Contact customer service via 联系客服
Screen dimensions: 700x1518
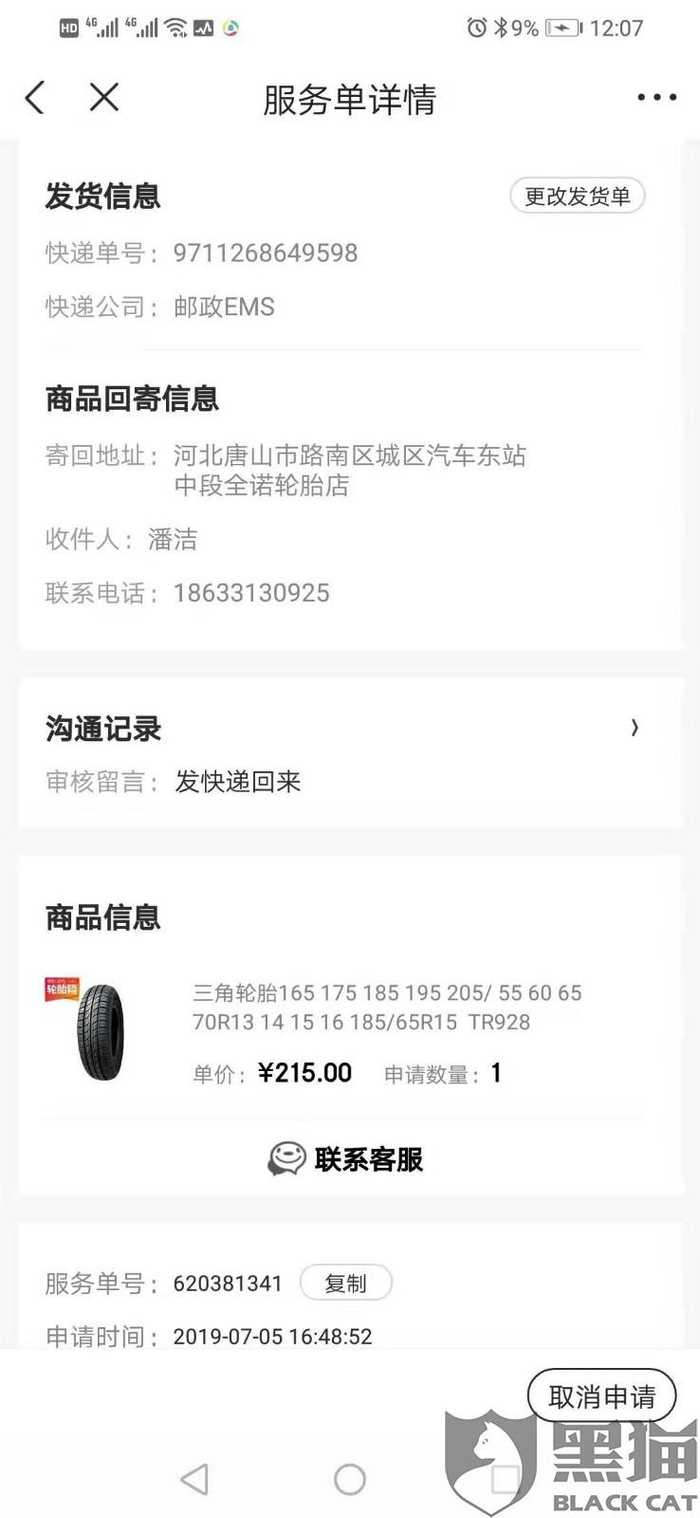pos(346,1159)
